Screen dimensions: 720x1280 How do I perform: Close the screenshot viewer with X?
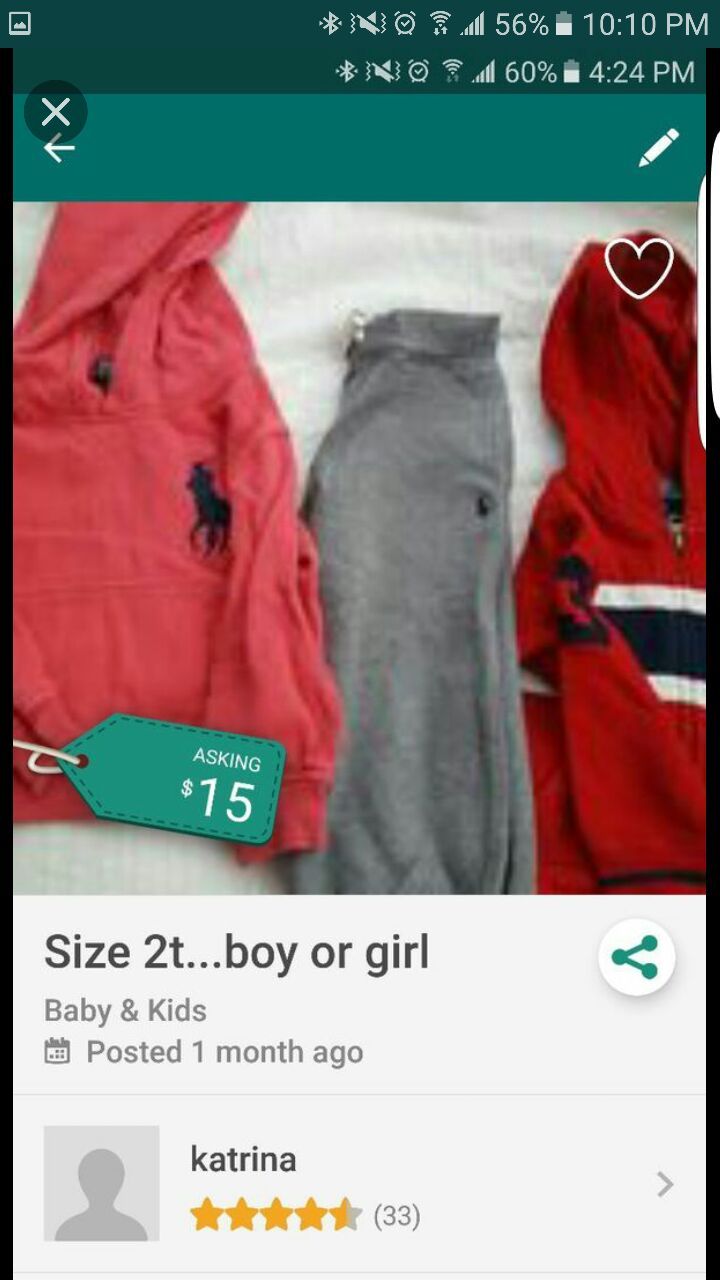(x=55, y=111)
